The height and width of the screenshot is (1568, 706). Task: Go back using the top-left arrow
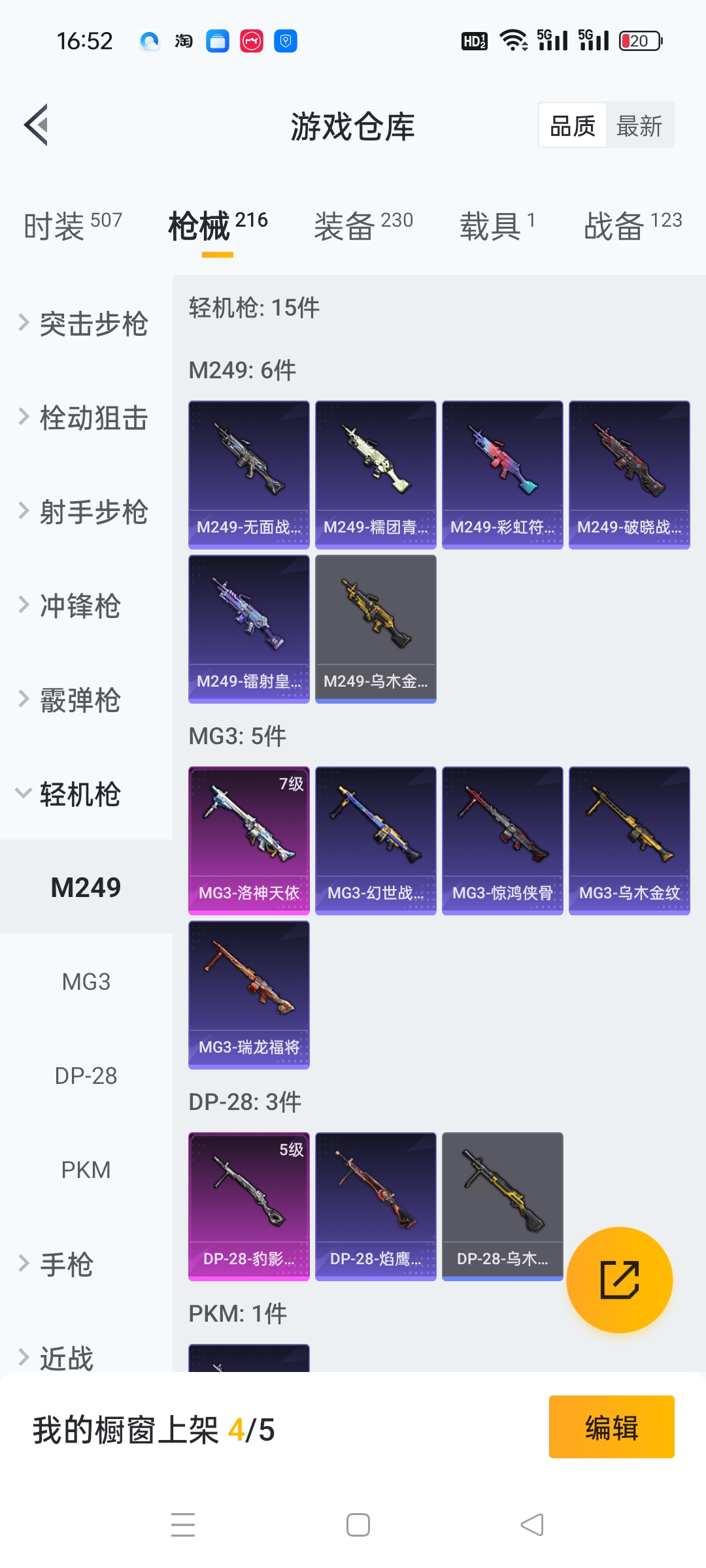37,125
